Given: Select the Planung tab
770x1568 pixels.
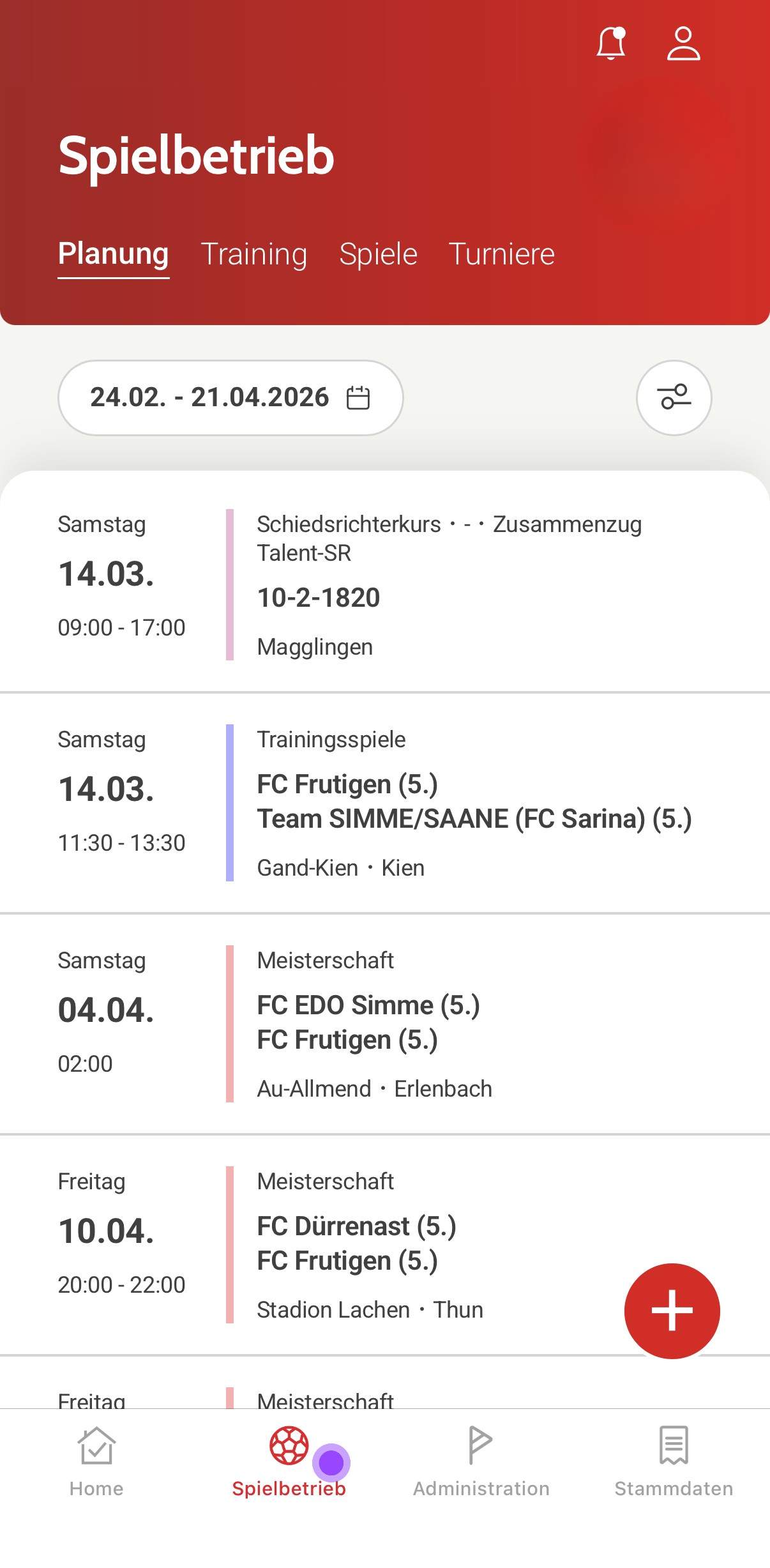Looking at the screenshot, I should click(114, 254).
